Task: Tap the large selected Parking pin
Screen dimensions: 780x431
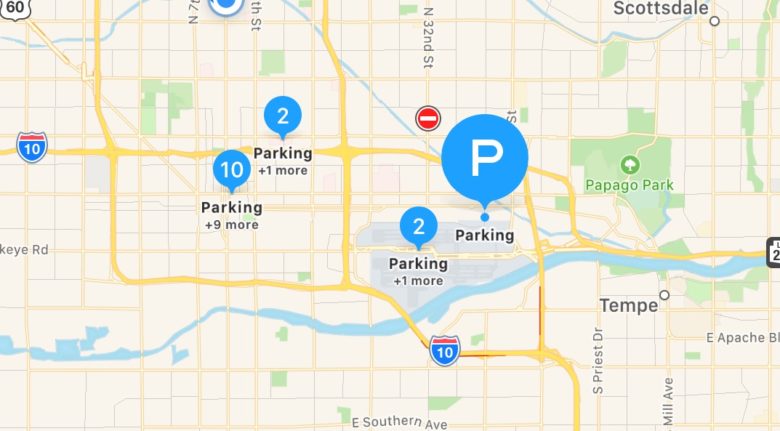Action: coord(485,157)
